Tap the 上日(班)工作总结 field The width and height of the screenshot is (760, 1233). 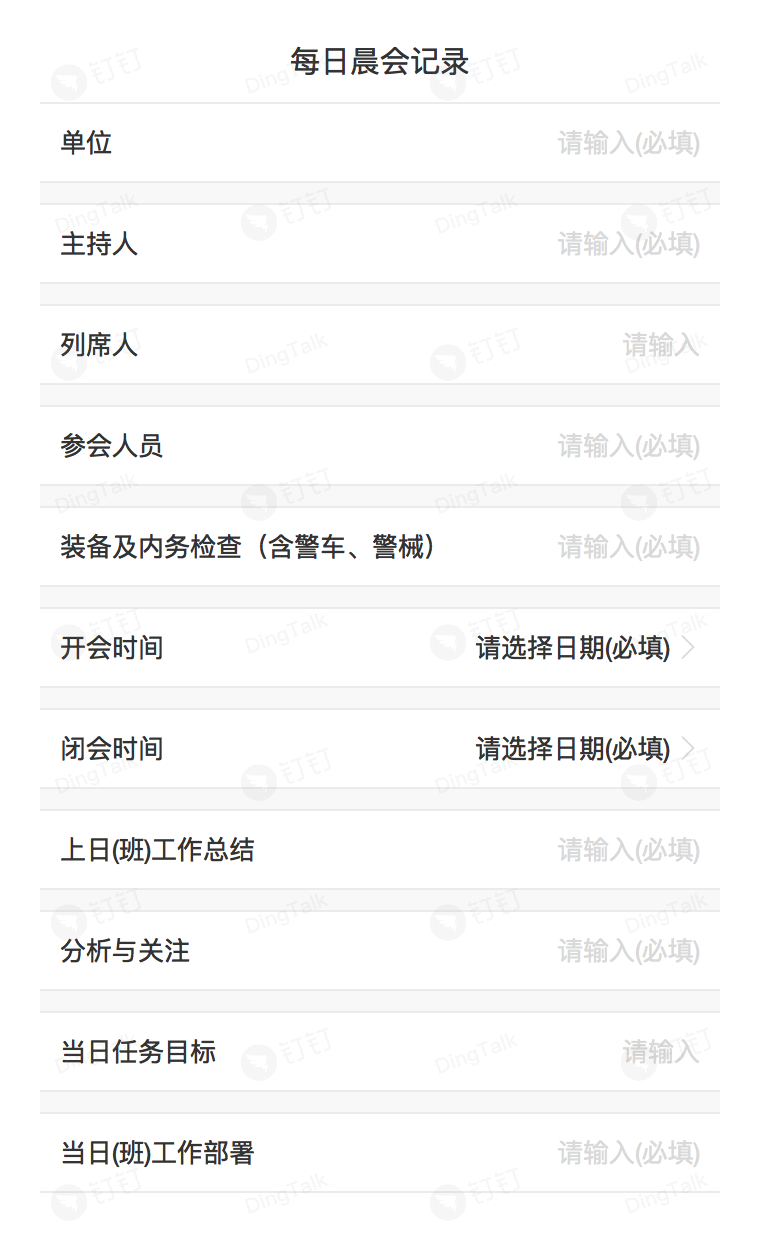[380, 850]
